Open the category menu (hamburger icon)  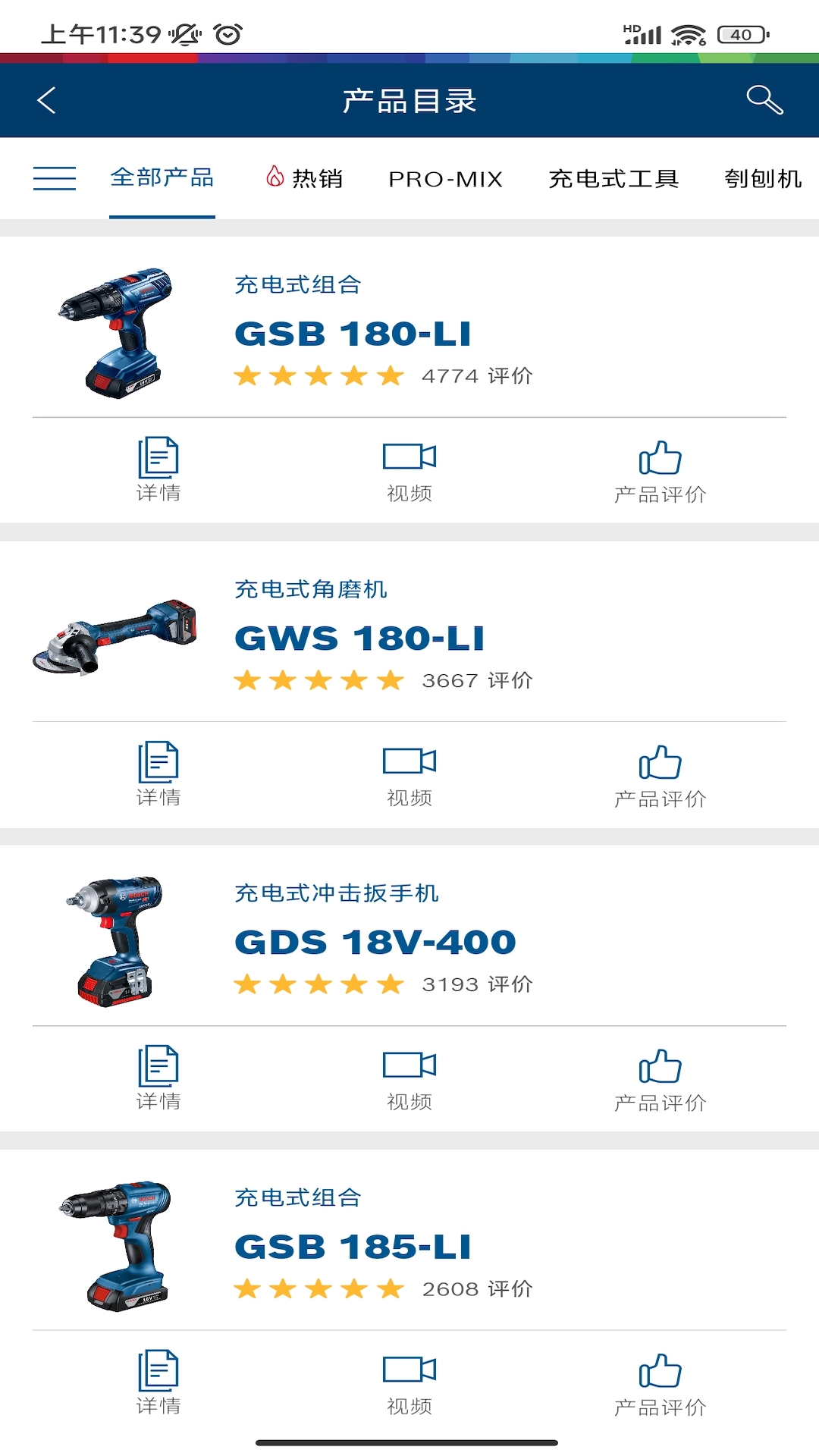[55, 178]
